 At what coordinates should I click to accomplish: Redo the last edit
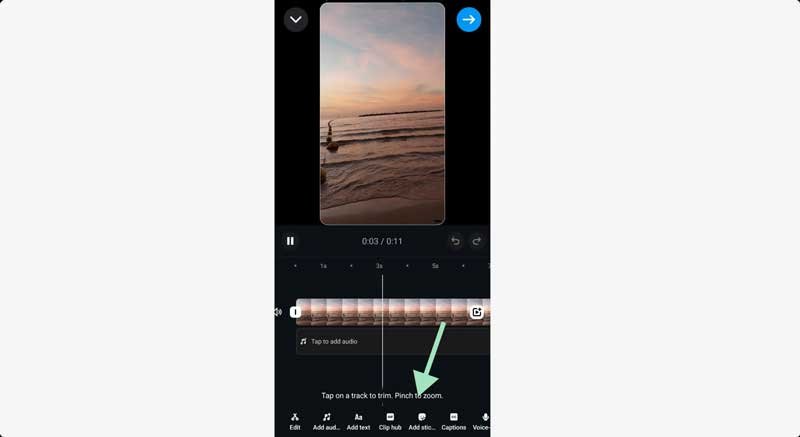coord(477,241)
